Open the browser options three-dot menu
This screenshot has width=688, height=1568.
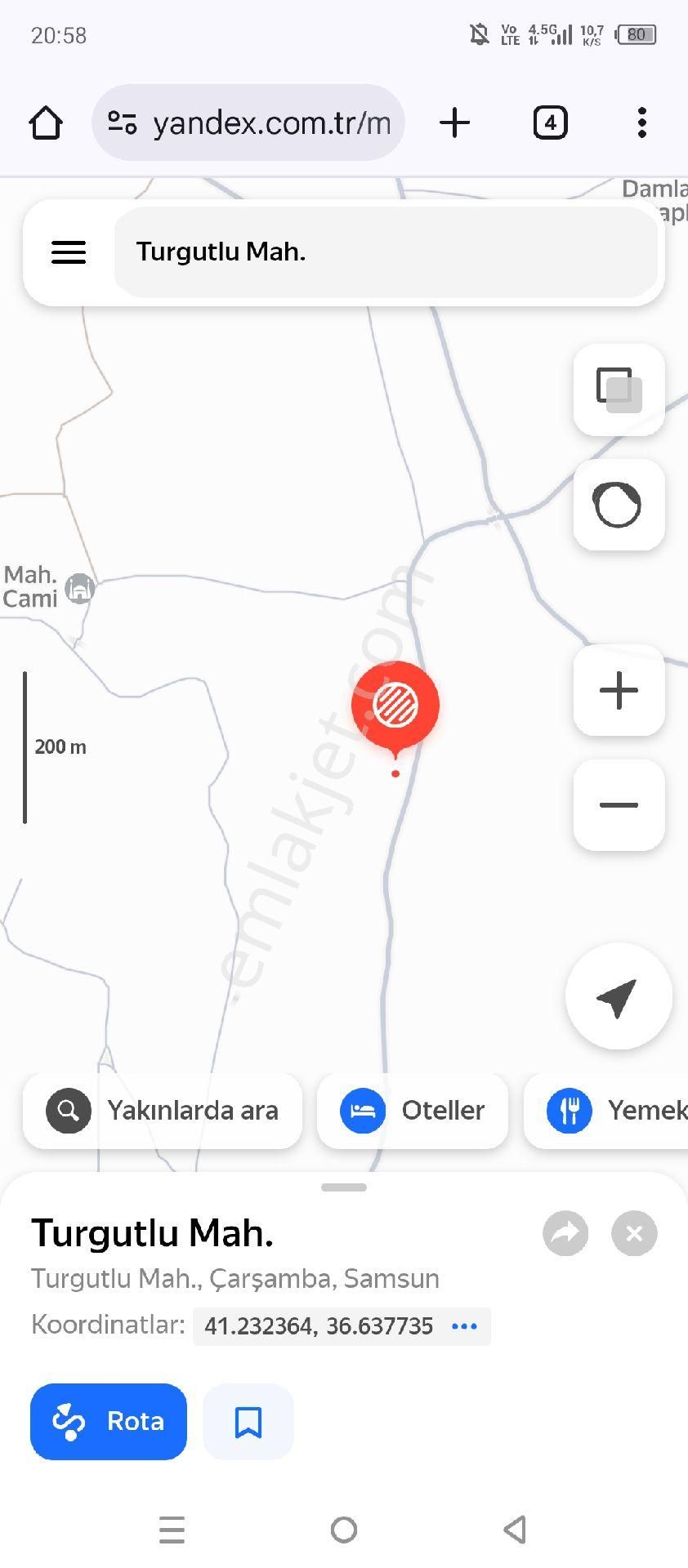[x=642, y=122]
